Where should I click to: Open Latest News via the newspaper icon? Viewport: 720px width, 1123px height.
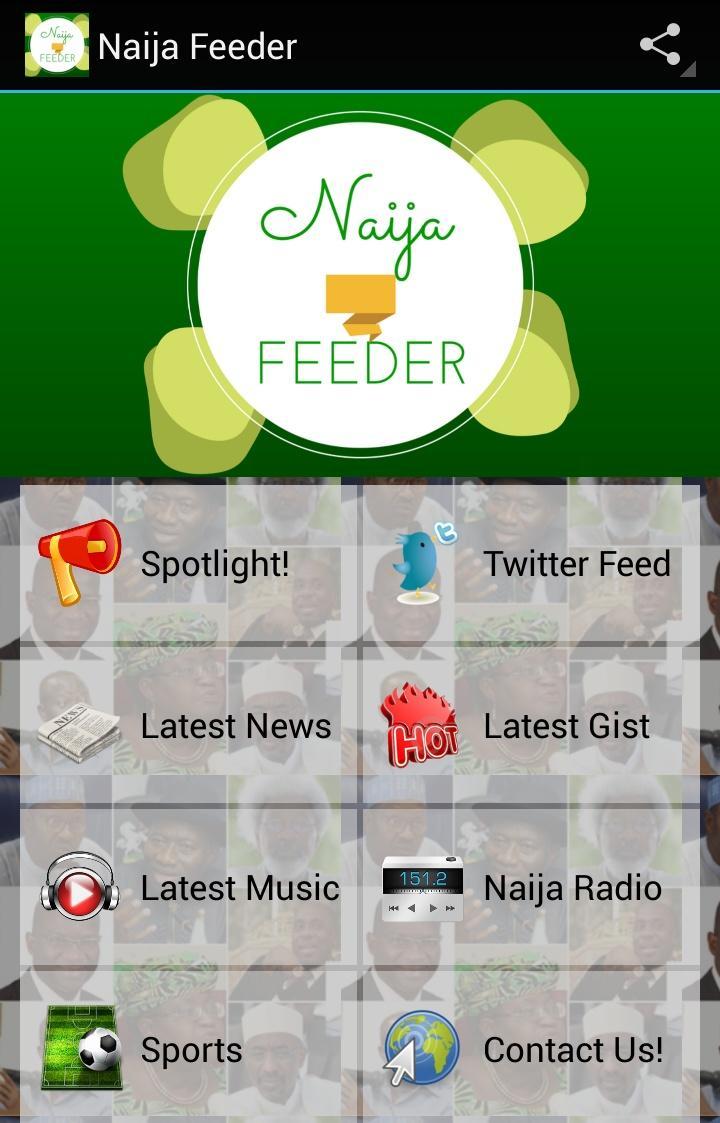coord(78,726)
